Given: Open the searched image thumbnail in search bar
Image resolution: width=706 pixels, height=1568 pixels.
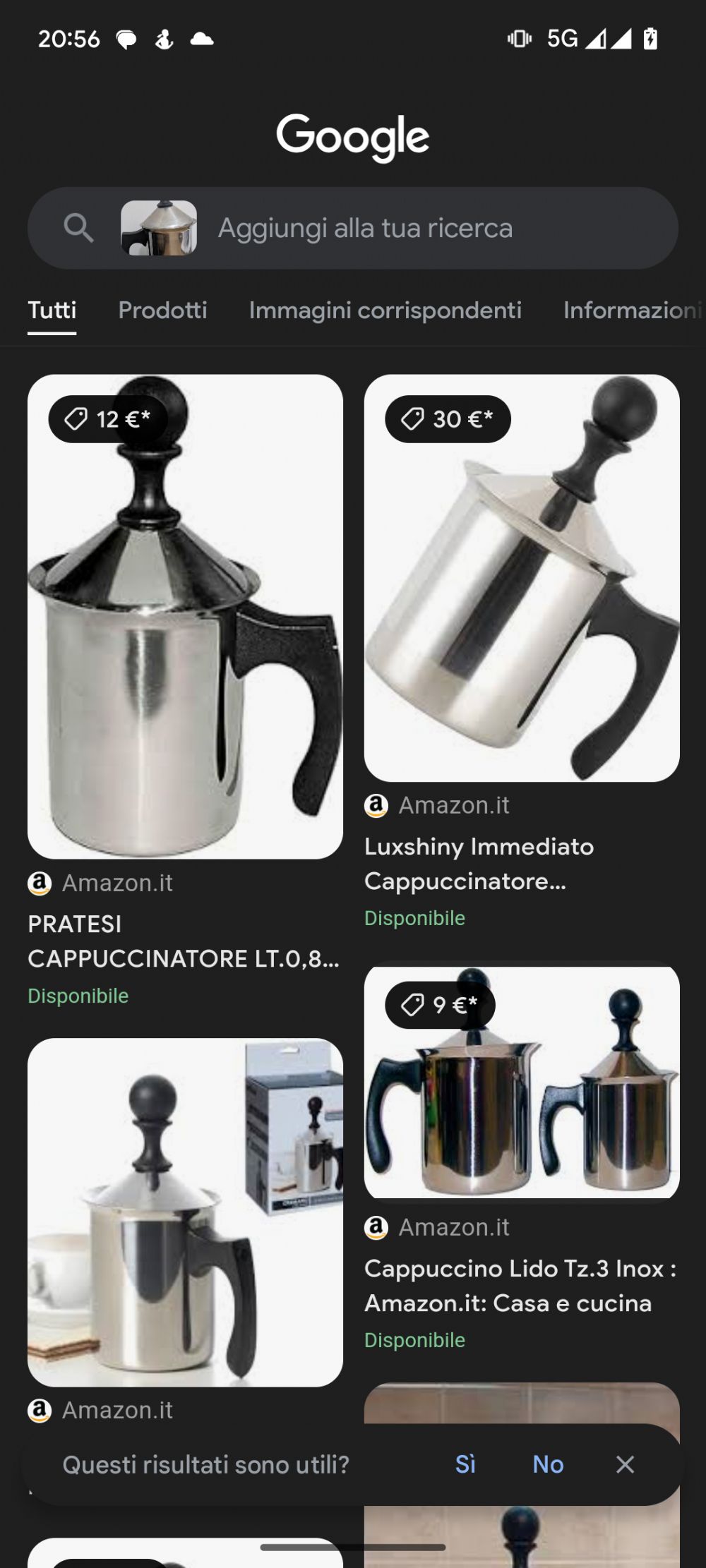Looking at the screenshot, I should pyautogui.click(x=159, y=228).
